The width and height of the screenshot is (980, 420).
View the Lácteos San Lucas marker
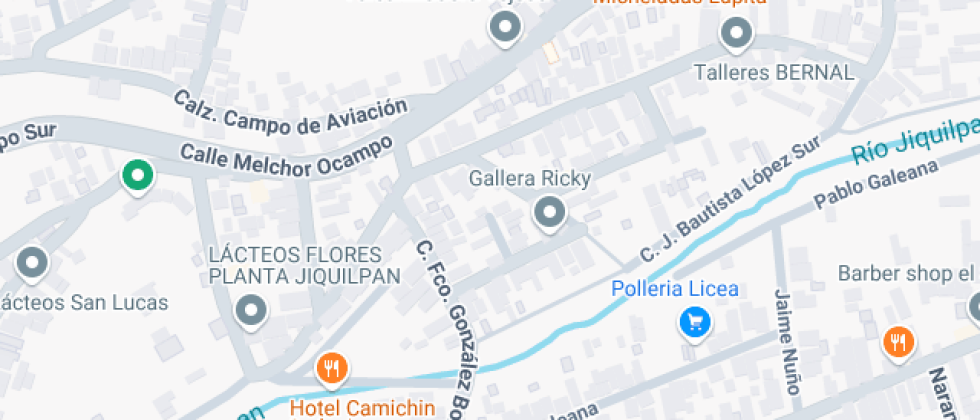[33, 264]
